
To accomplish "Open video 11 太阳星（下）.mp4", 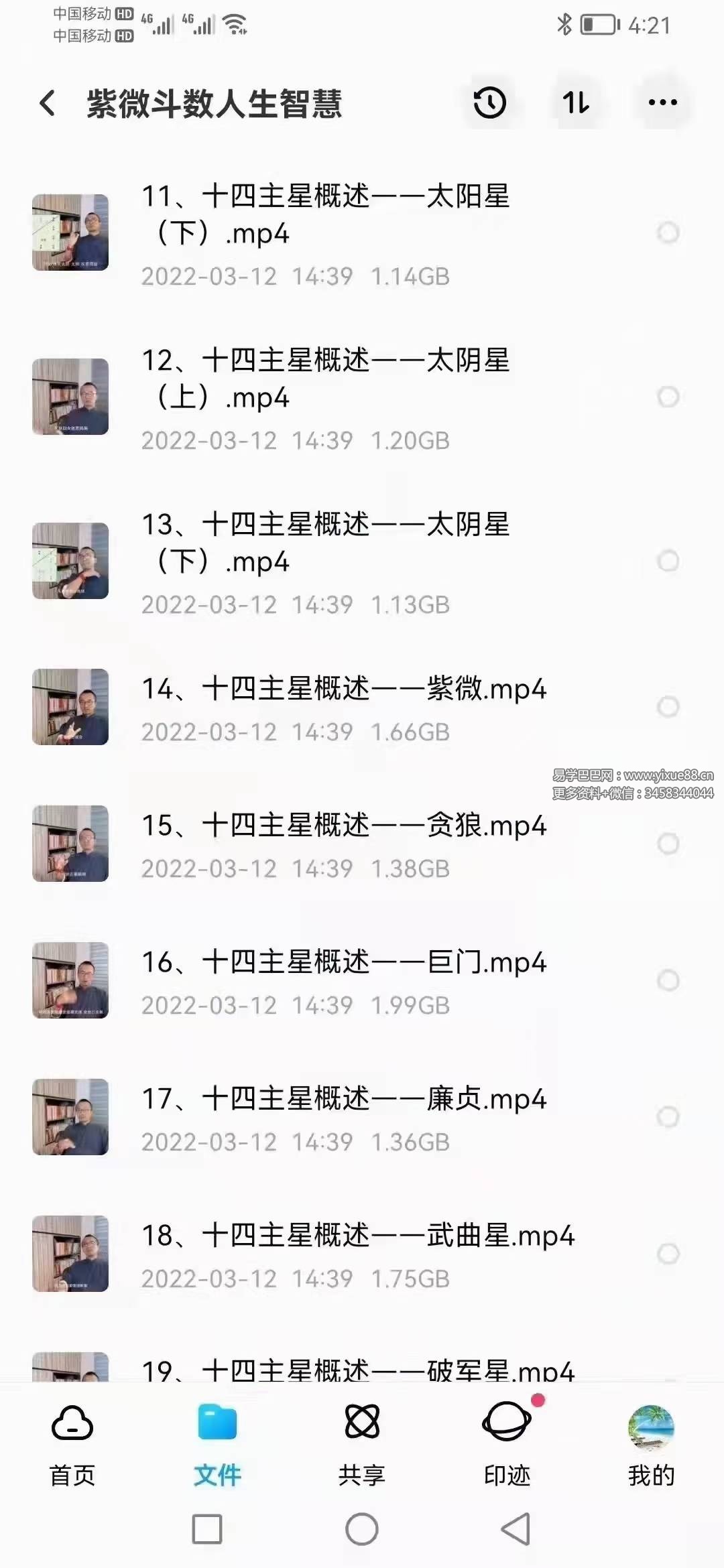I will (x=325, y=214).
